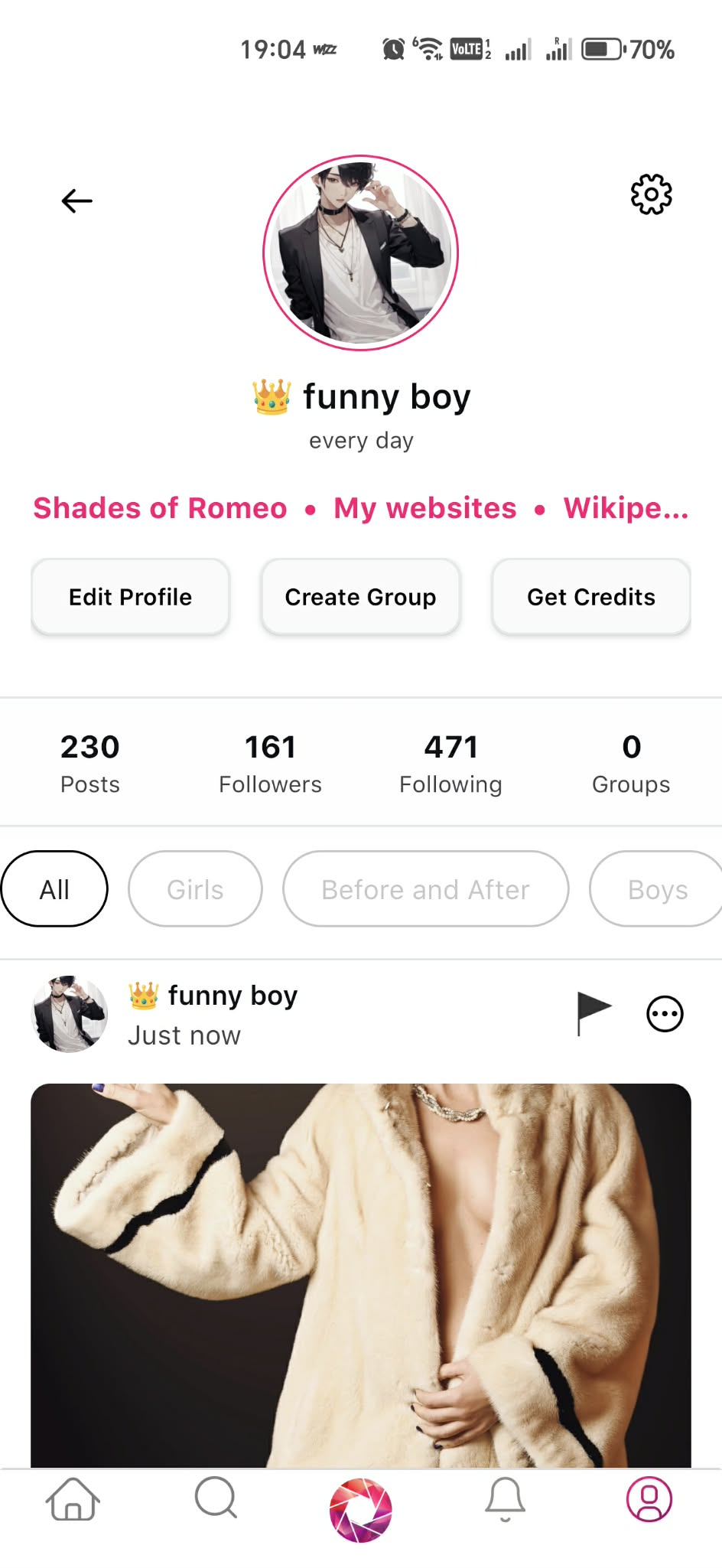View the Followers count section
Screen dimensions: 722x1568
[269, 761]
